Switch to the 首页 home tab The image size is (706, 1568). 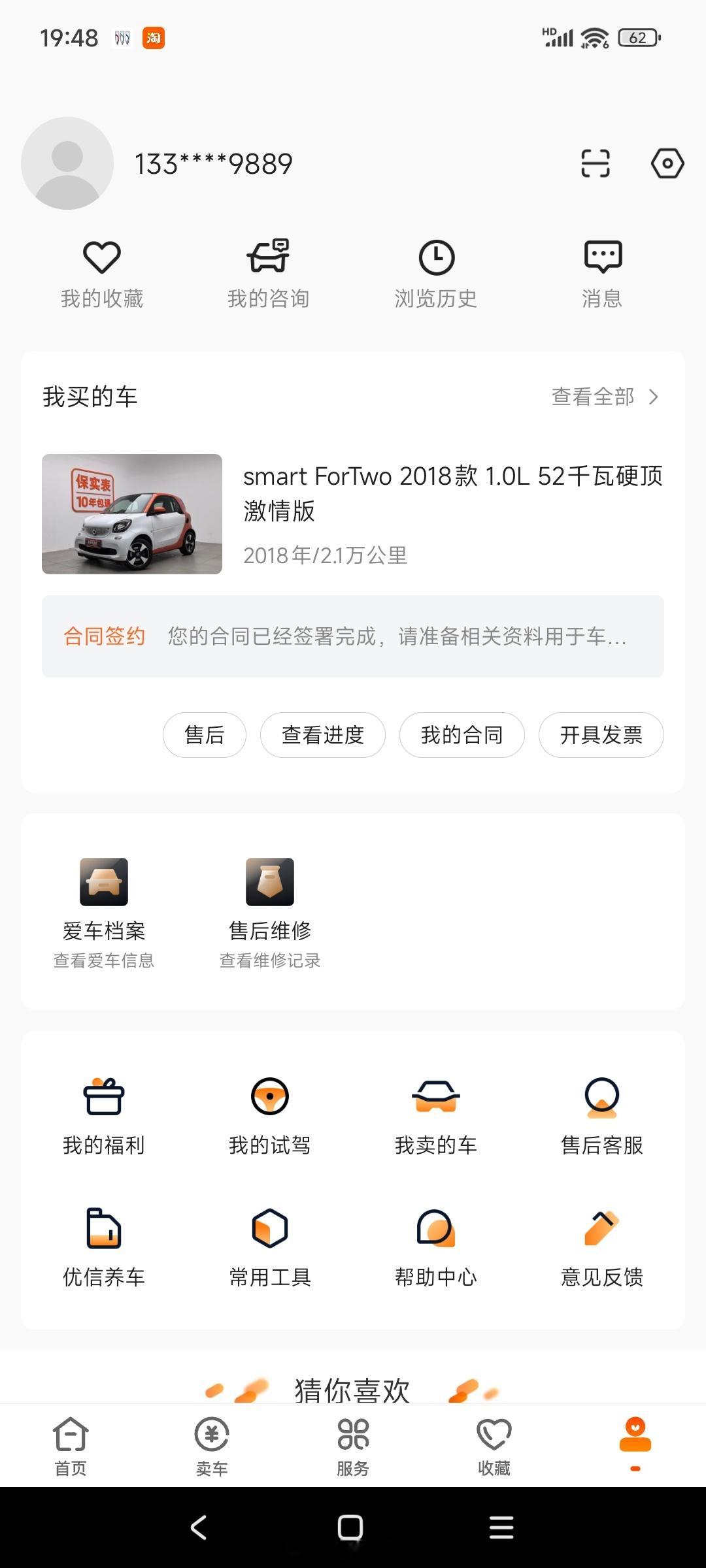point(71,1446)
